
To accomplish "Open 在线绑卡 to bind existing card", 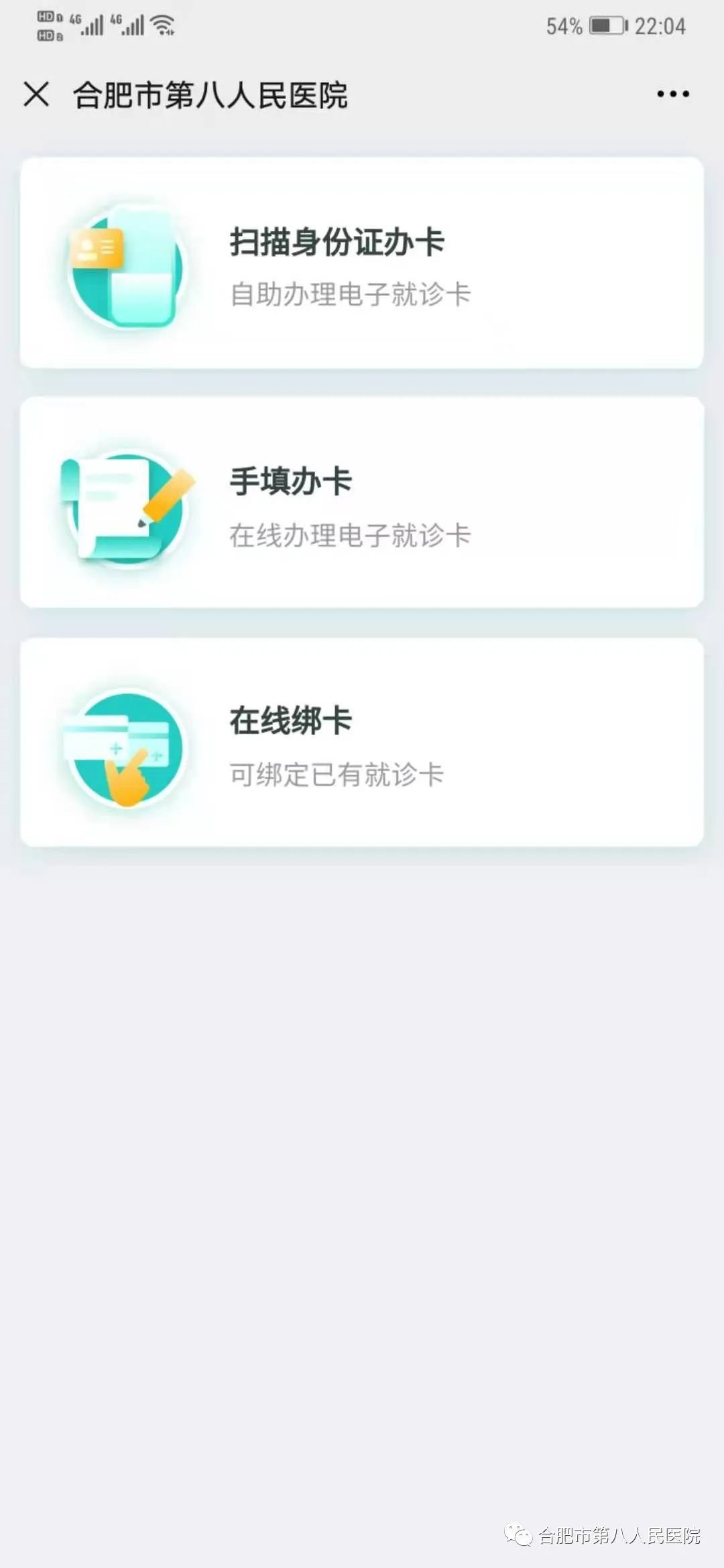I will [362, 742].
